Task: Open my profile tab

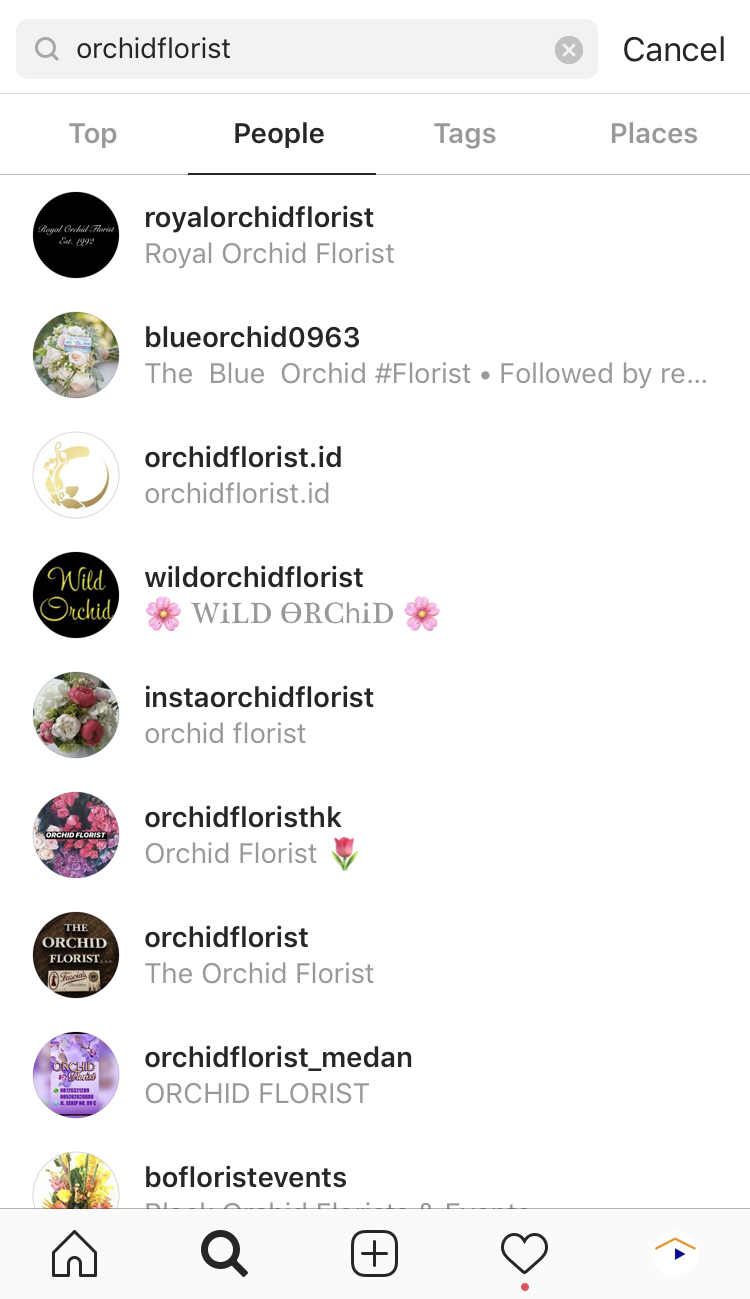Action: [x=675, y=1253]
